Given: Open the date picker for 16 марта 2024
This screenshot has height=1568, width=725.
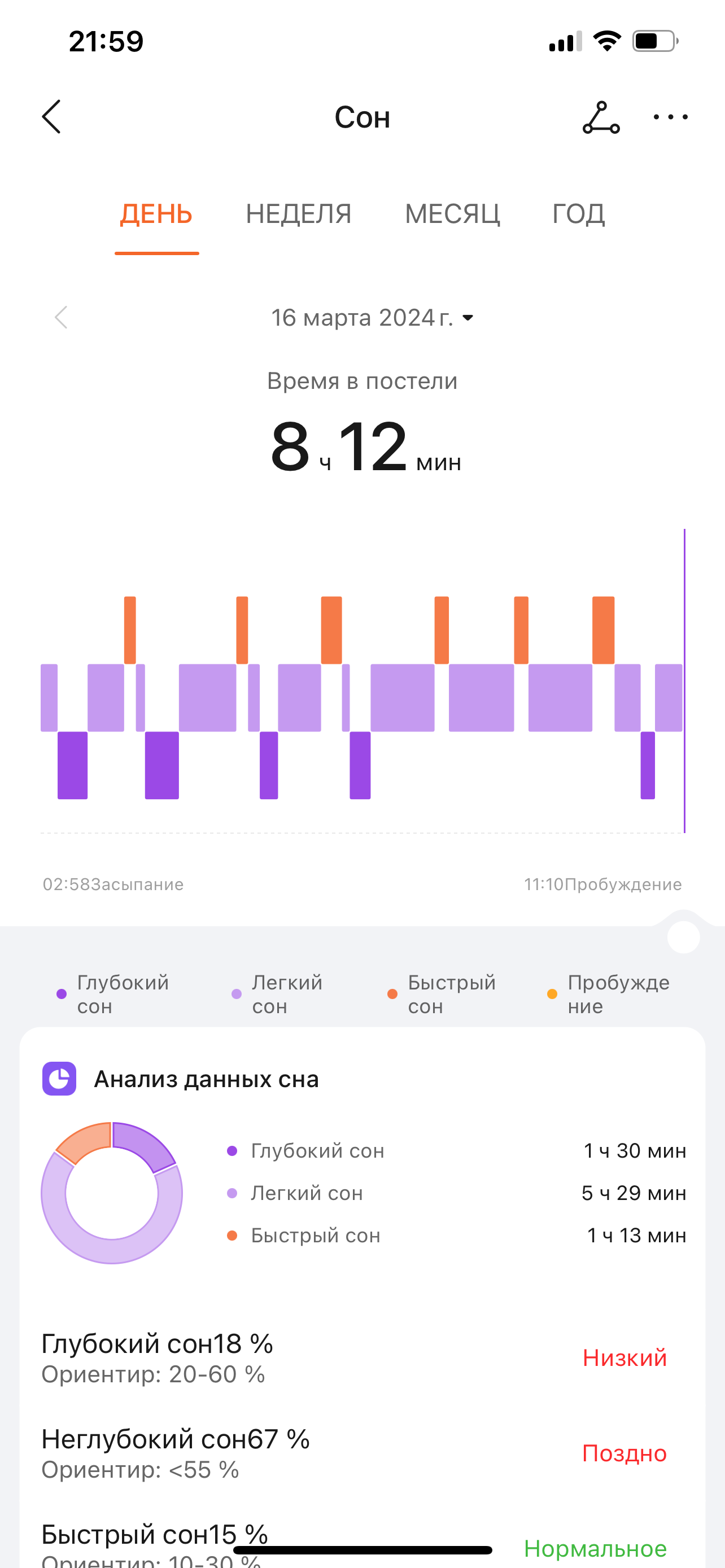Looking at the screenshot, I should [372, 318].
